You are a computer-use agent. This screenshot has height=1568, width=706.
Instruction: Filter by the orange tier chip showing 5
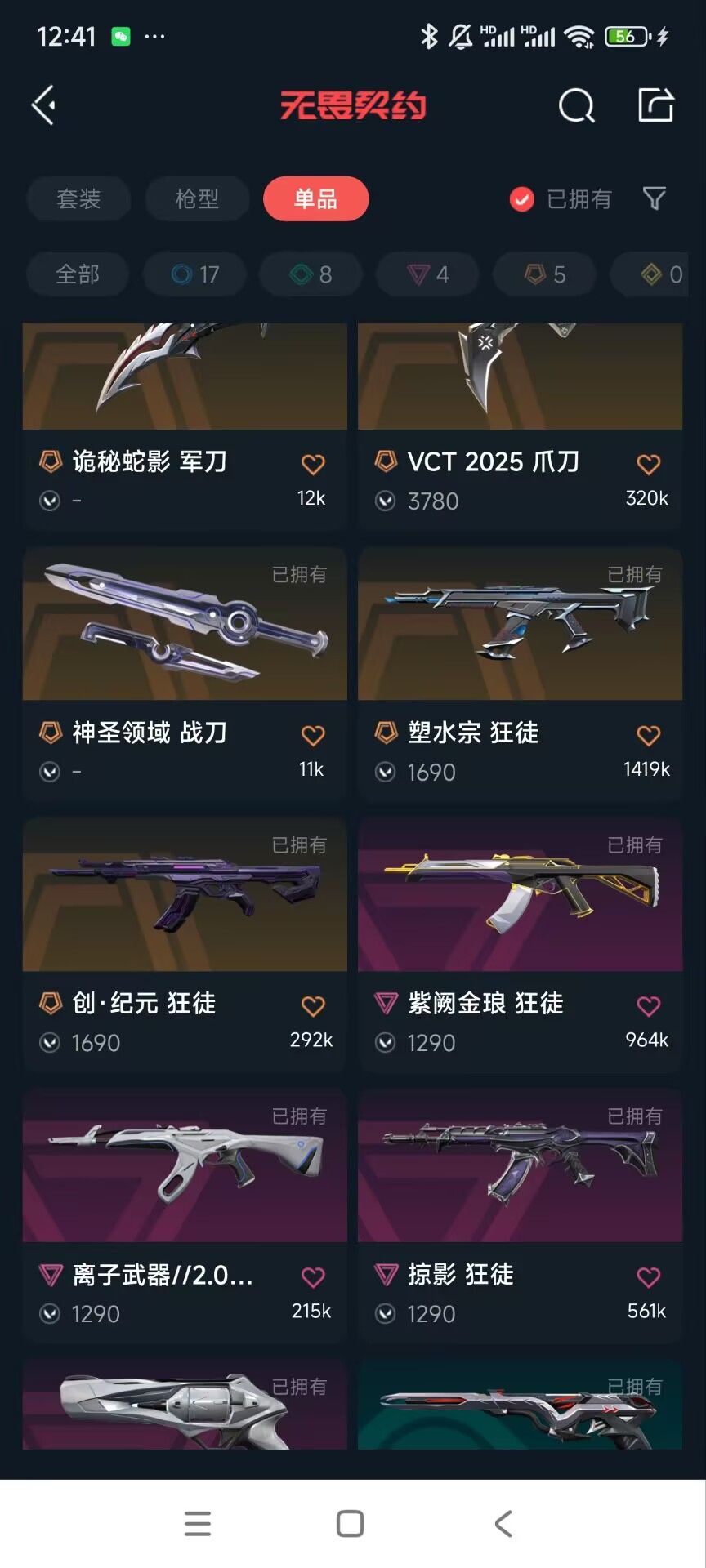point(545,274)
